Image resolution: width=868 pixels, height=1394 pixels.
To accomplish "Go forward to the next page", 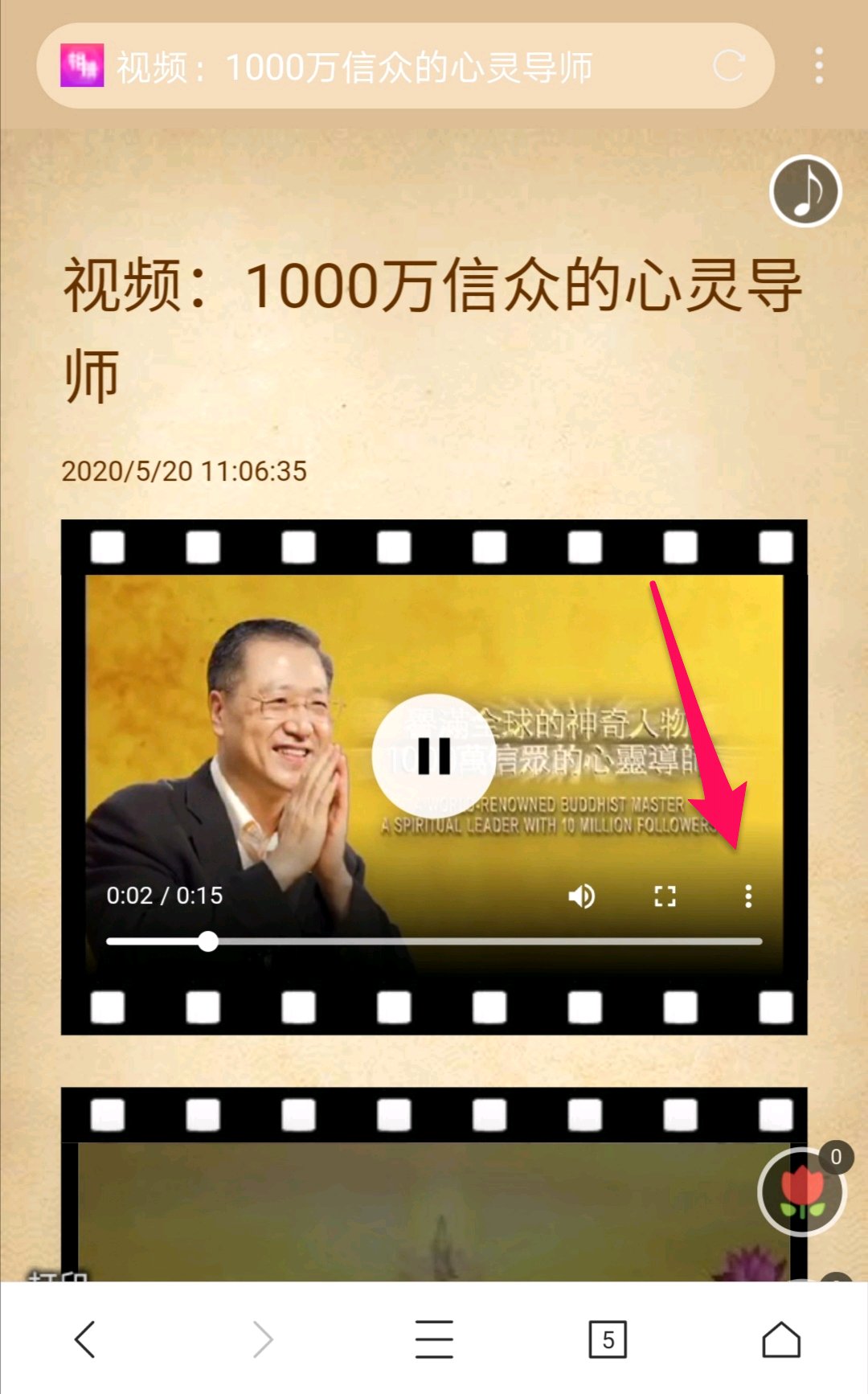I will point(262,1339).
